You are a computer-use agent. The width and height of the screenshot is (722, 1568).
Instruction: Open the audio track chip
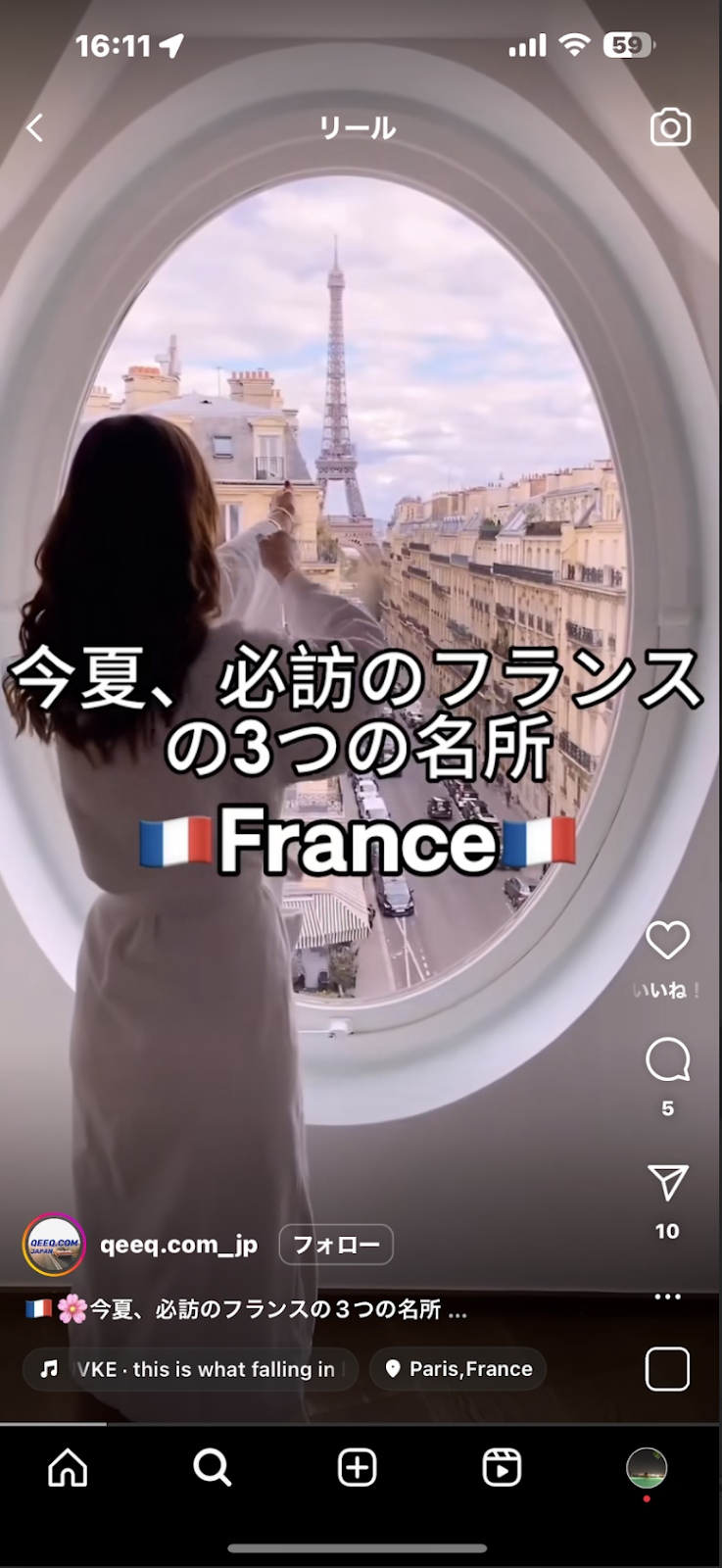pyautogui.click(x=190, y=1369)
